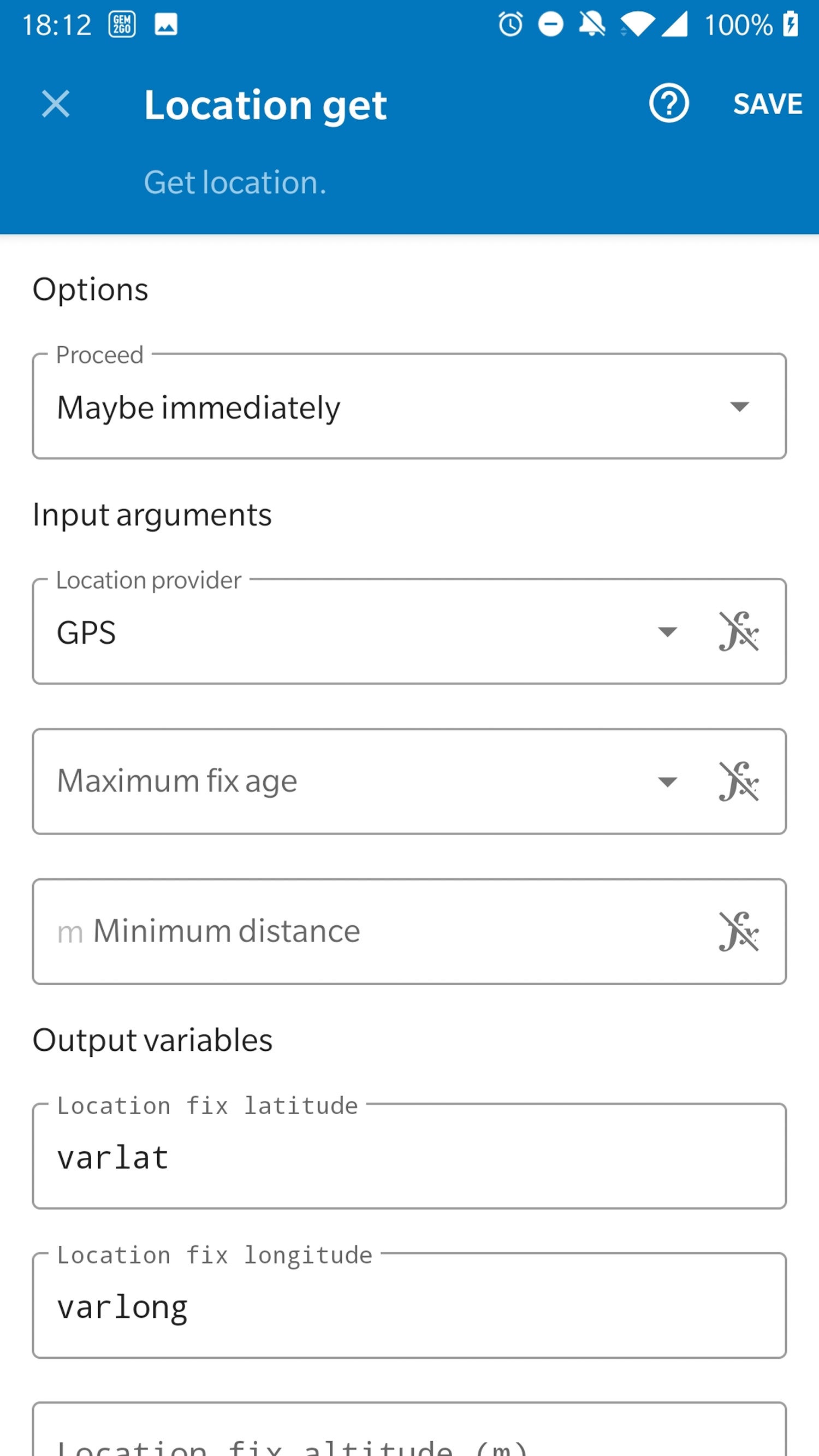819x1456 pixels.
Task: Open the Maximum fix age dropdown arrow
Action: (x=668, y=782)
